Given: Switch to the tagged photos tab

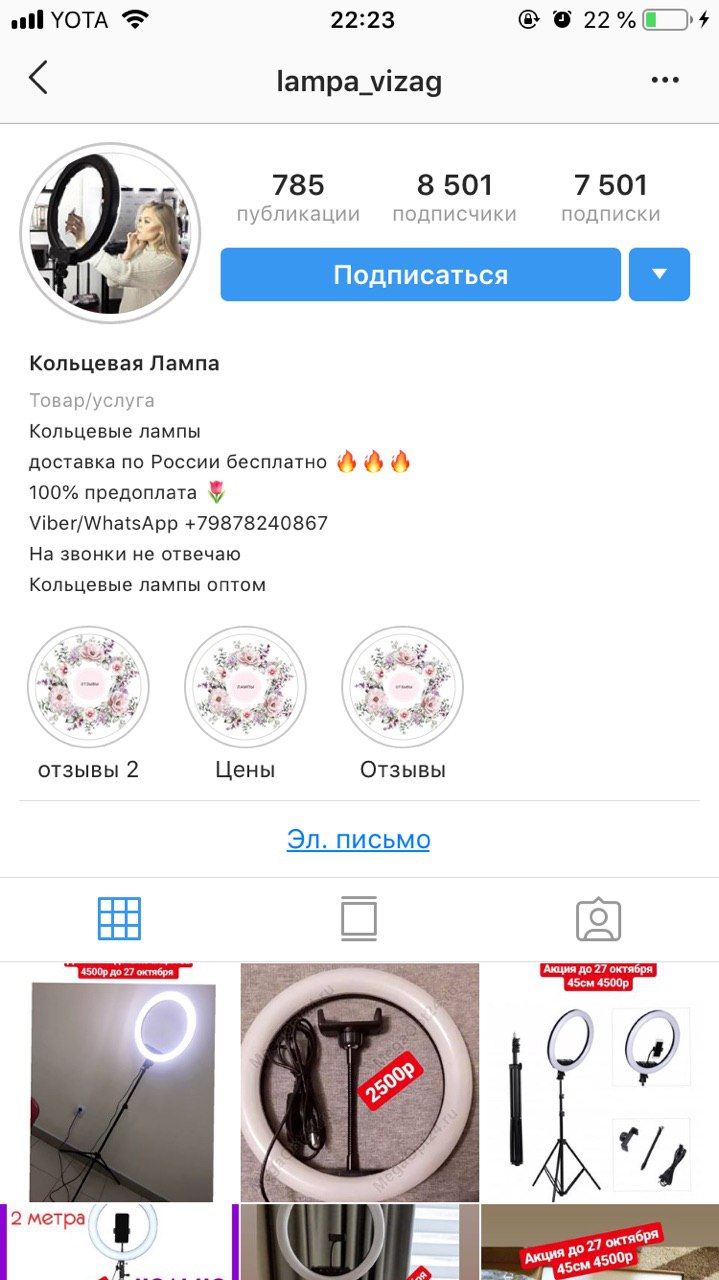Looking at the screenshot, I should click(599, 920).
